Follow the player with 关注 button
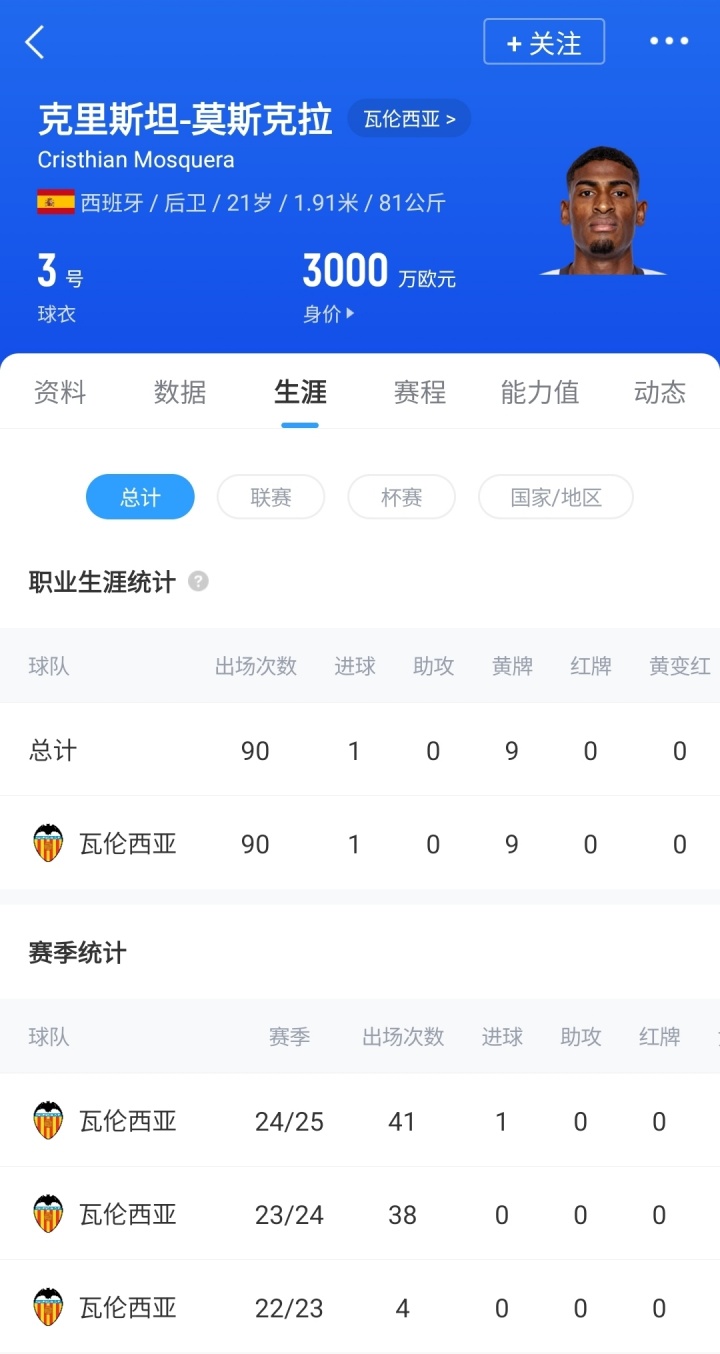The height and width of the screenshot is (1354, 720). [x=544, y=42]
